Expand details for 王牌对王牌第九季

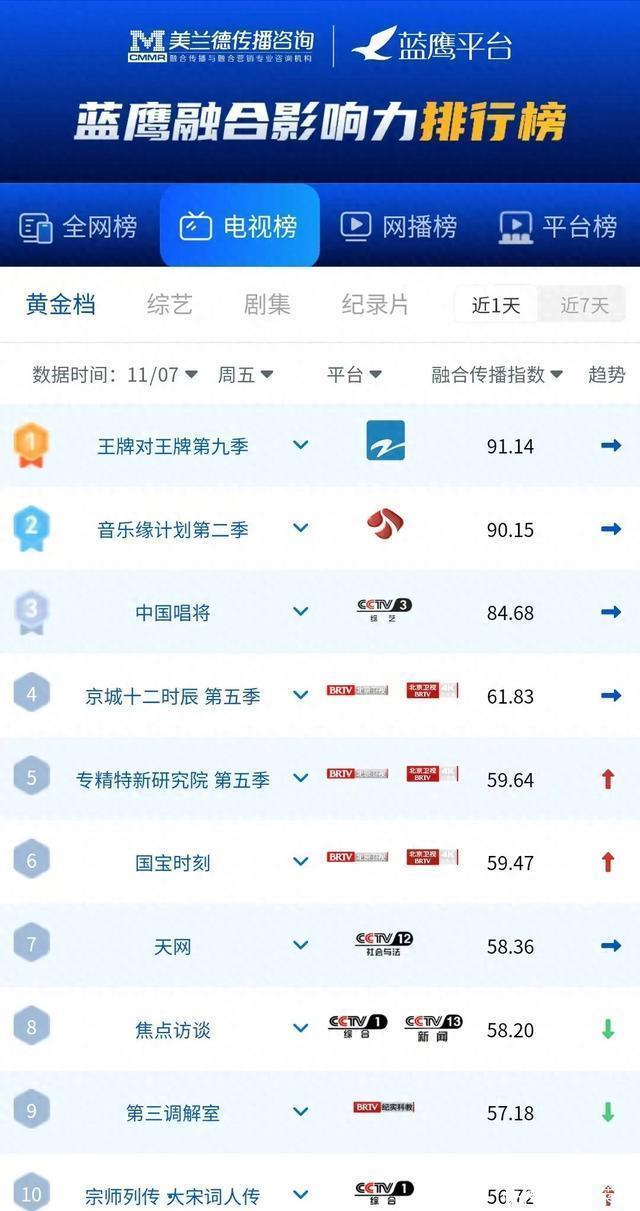pyautogui.click(x=300, y=445)
